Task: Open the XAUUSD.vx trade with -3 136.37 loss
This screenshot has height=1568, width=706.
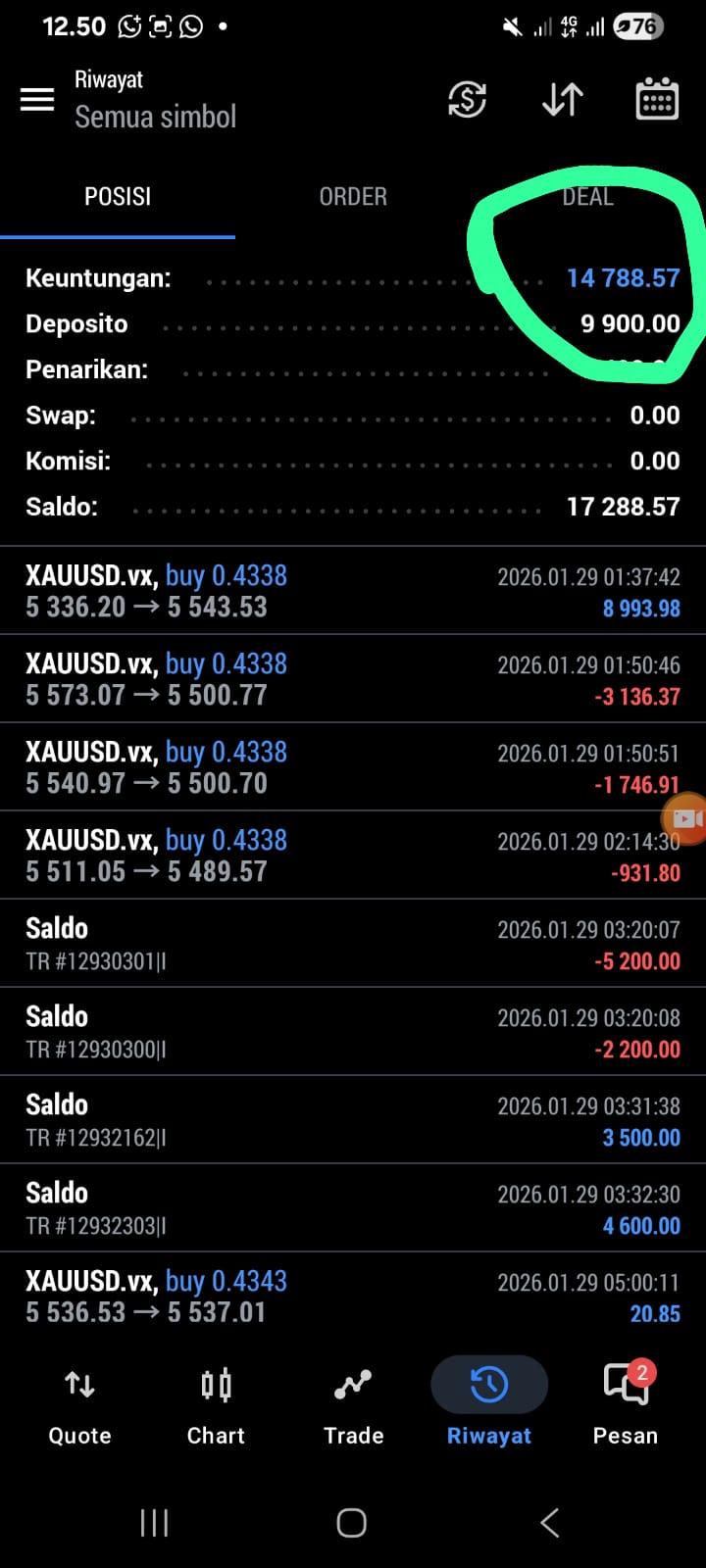Action: (x=353, y=679)
